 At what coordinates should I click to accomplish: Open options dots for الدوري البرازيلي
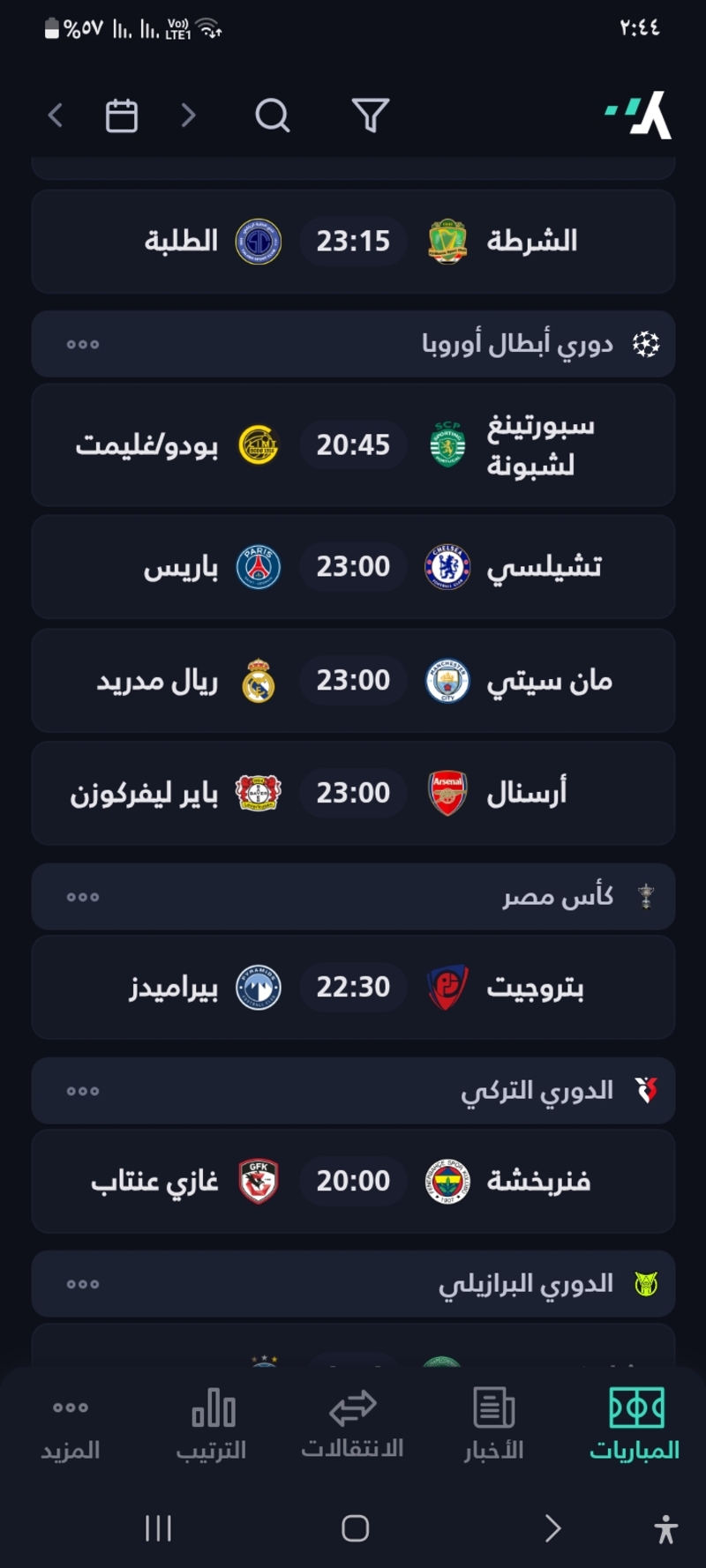point(83,1284)
